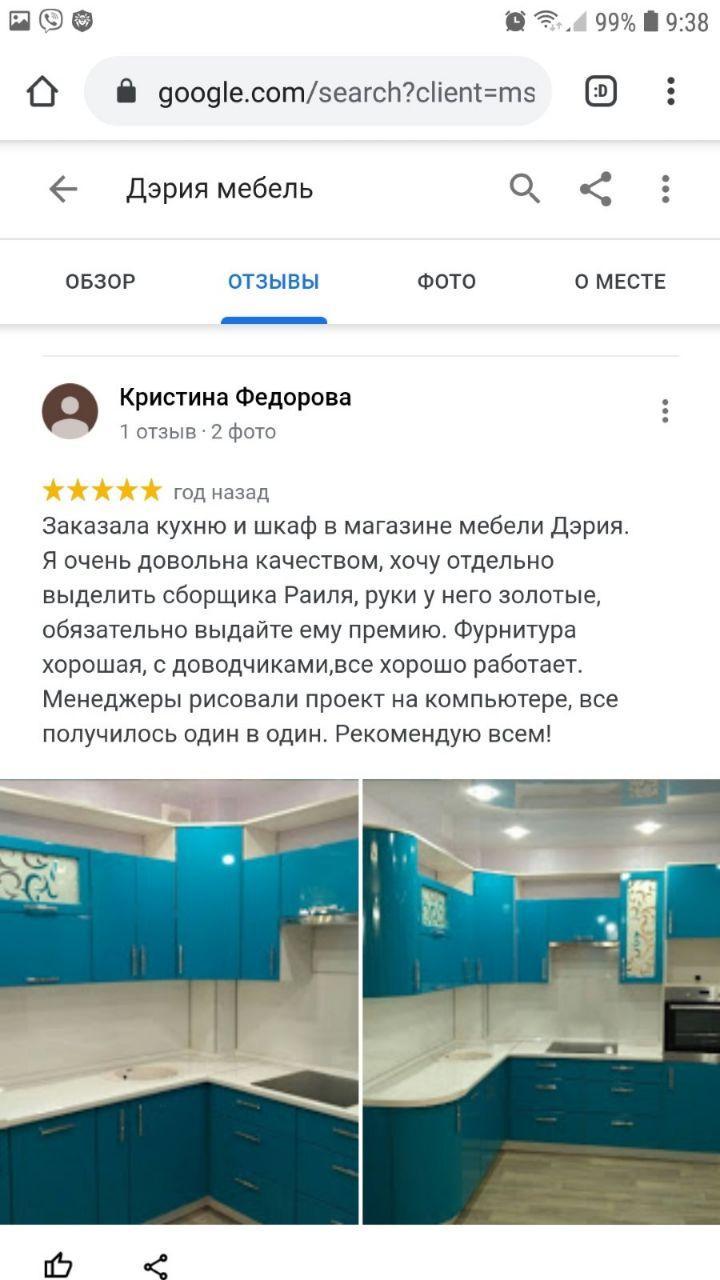The image size is (720, 1280).
Task: Switch to the Обзор tab
Action: click(x=100, y=282)
